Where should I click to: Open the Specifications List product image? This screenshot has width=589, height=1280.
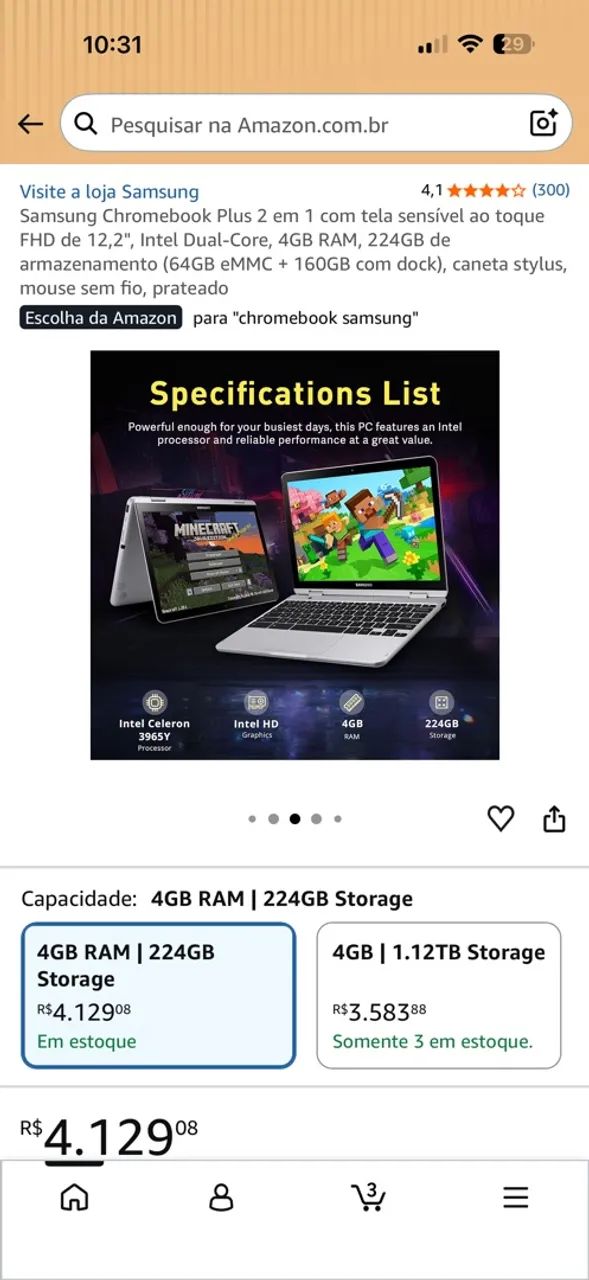(295, 555)
